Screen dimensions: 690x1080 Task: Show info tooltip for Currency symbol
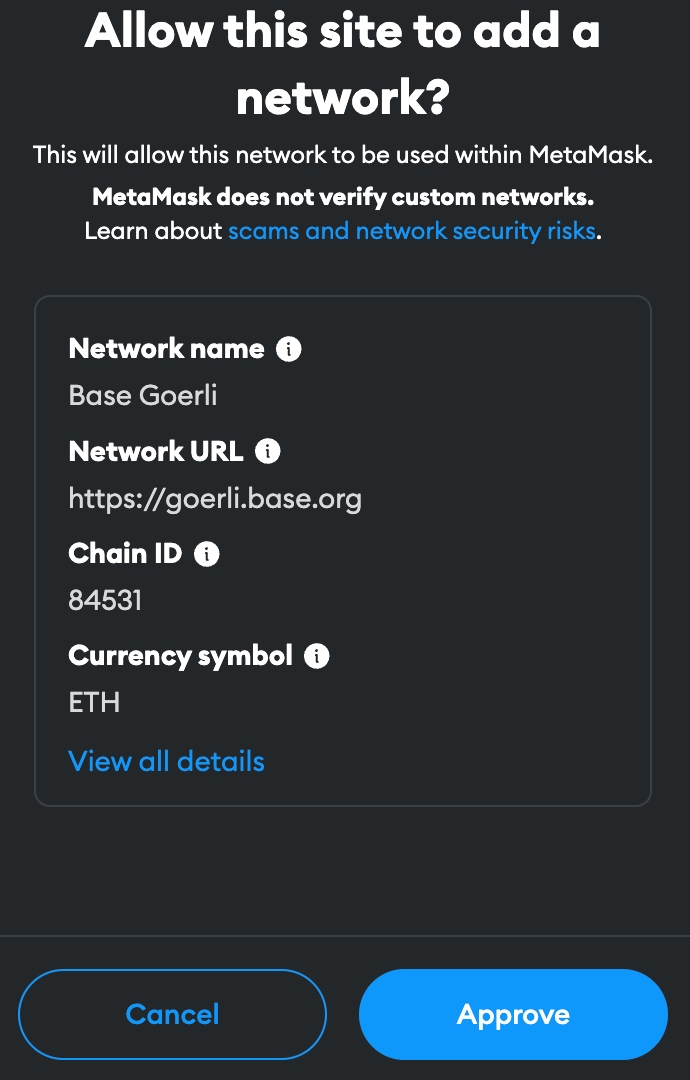tap(316, 656)
